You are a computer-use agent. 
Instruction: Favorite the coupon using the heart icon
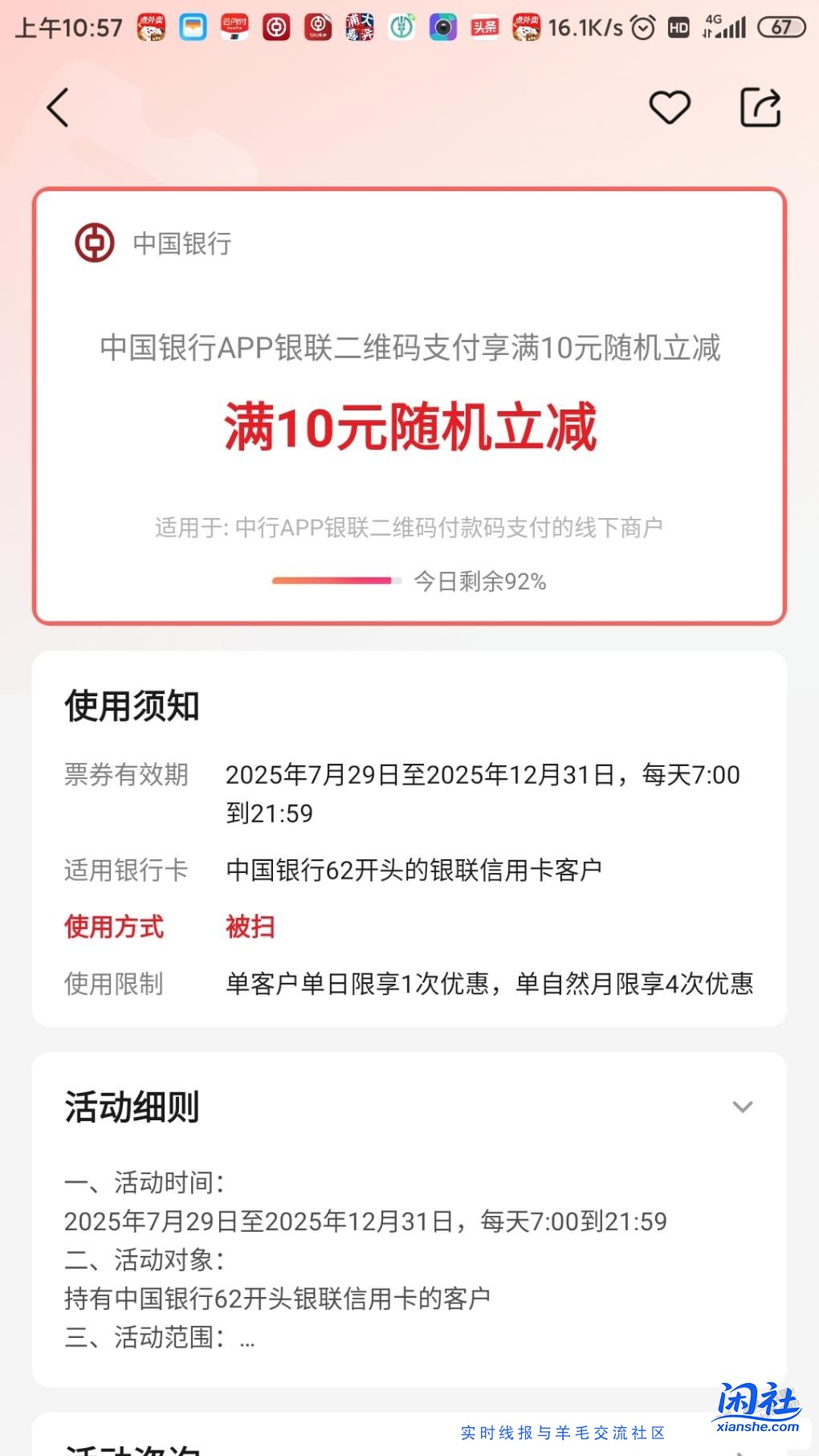(x=672, y=106)
